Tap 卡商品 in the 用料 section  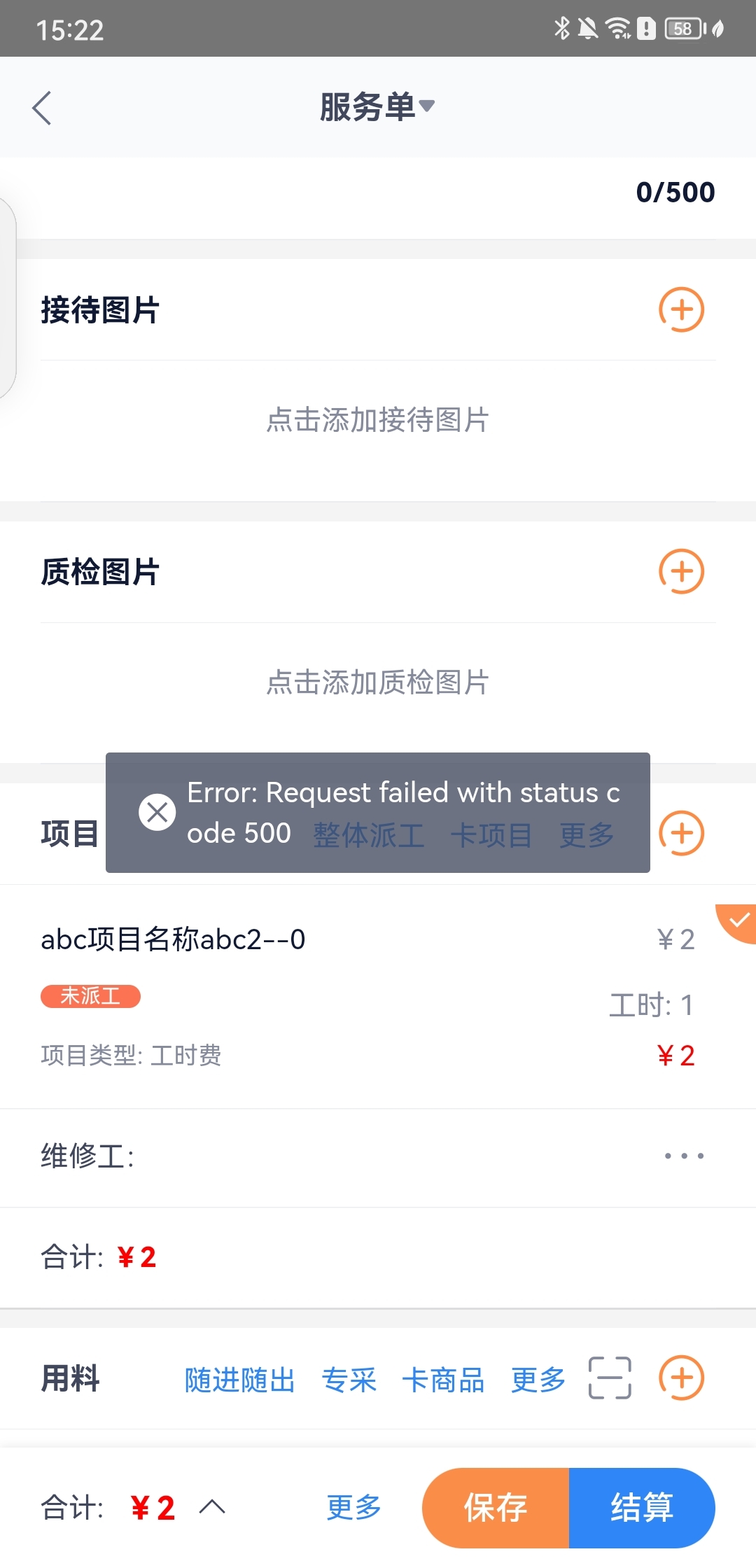click(x=443, y=1380)
